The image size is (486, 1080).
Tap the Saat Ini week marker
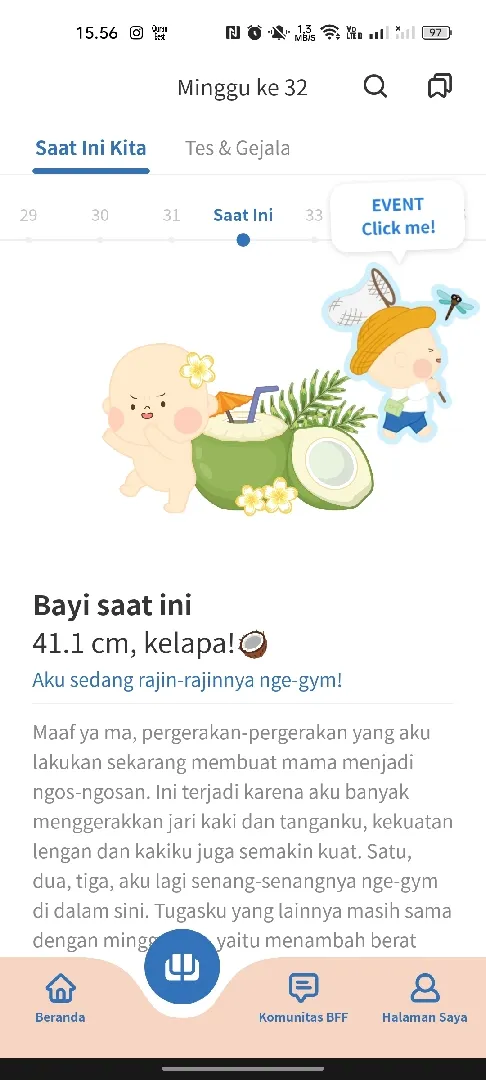point(243,216)
